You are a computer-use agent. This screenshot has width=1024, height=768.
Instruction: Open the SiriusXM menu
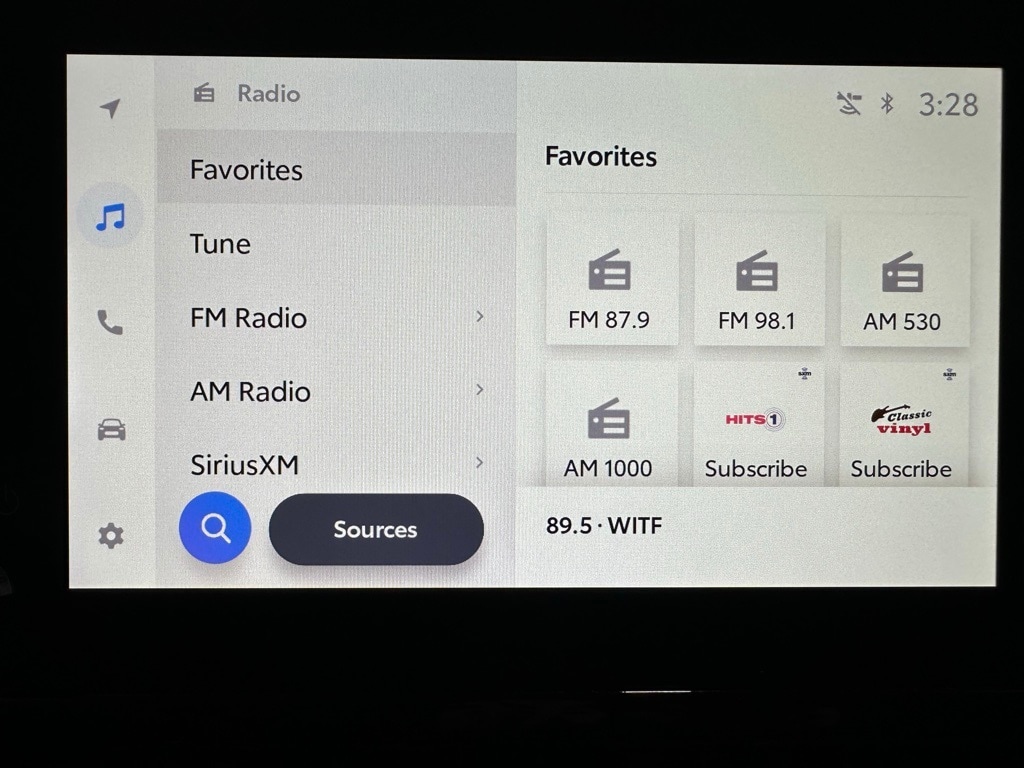[x=335, y=464]
